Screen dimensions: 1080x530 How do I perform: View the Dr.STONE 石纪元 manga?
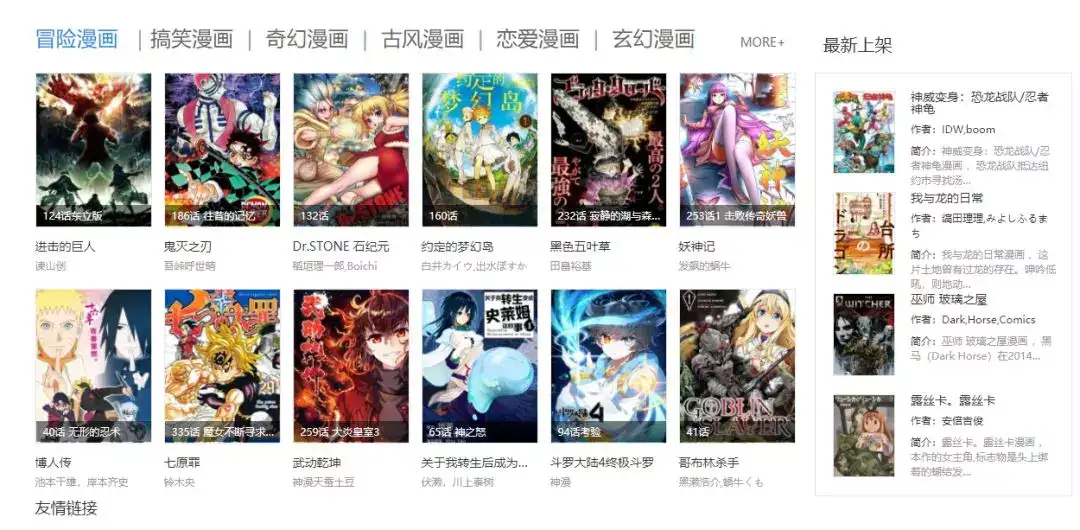coord(351,149)
